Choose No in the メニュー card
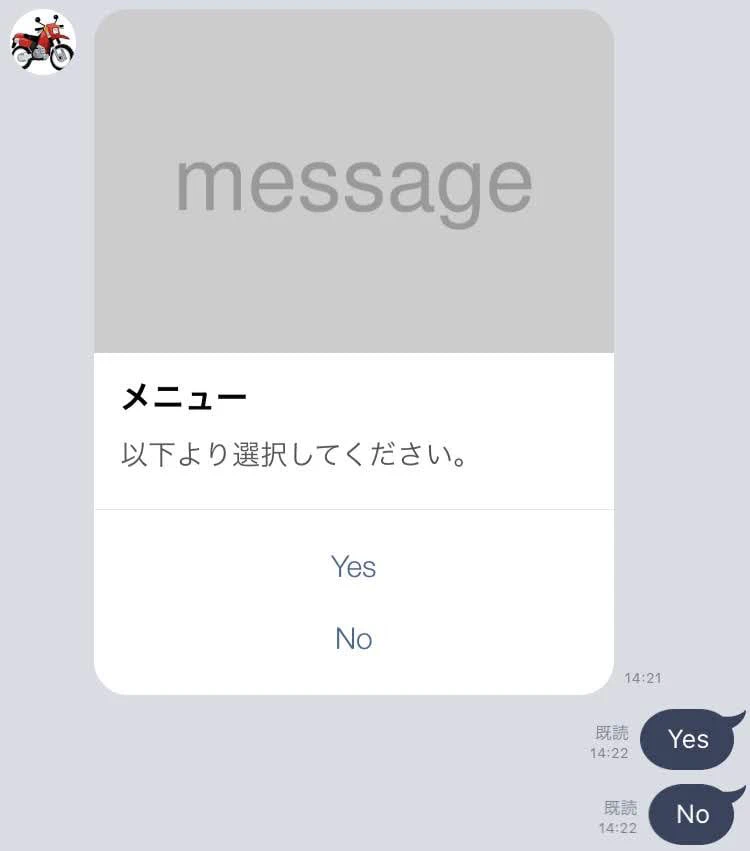 pyautogui.click(x=353, y=639)
